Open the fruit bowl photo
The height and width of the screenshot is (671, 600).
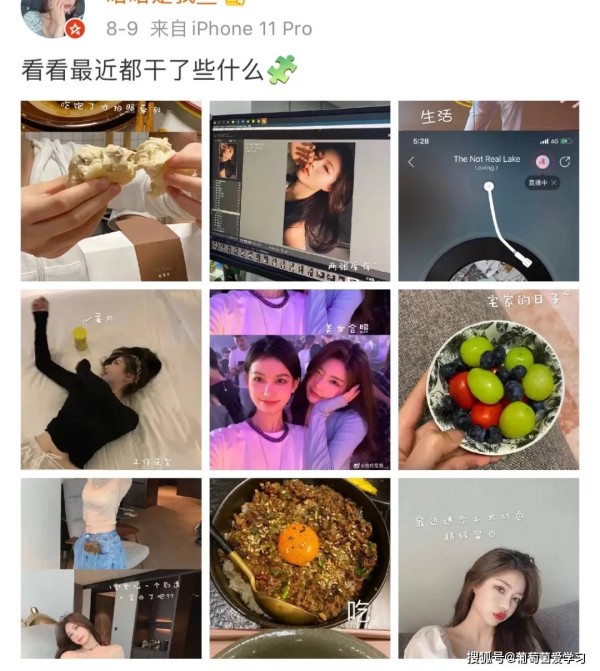click(x=488, y=380)
